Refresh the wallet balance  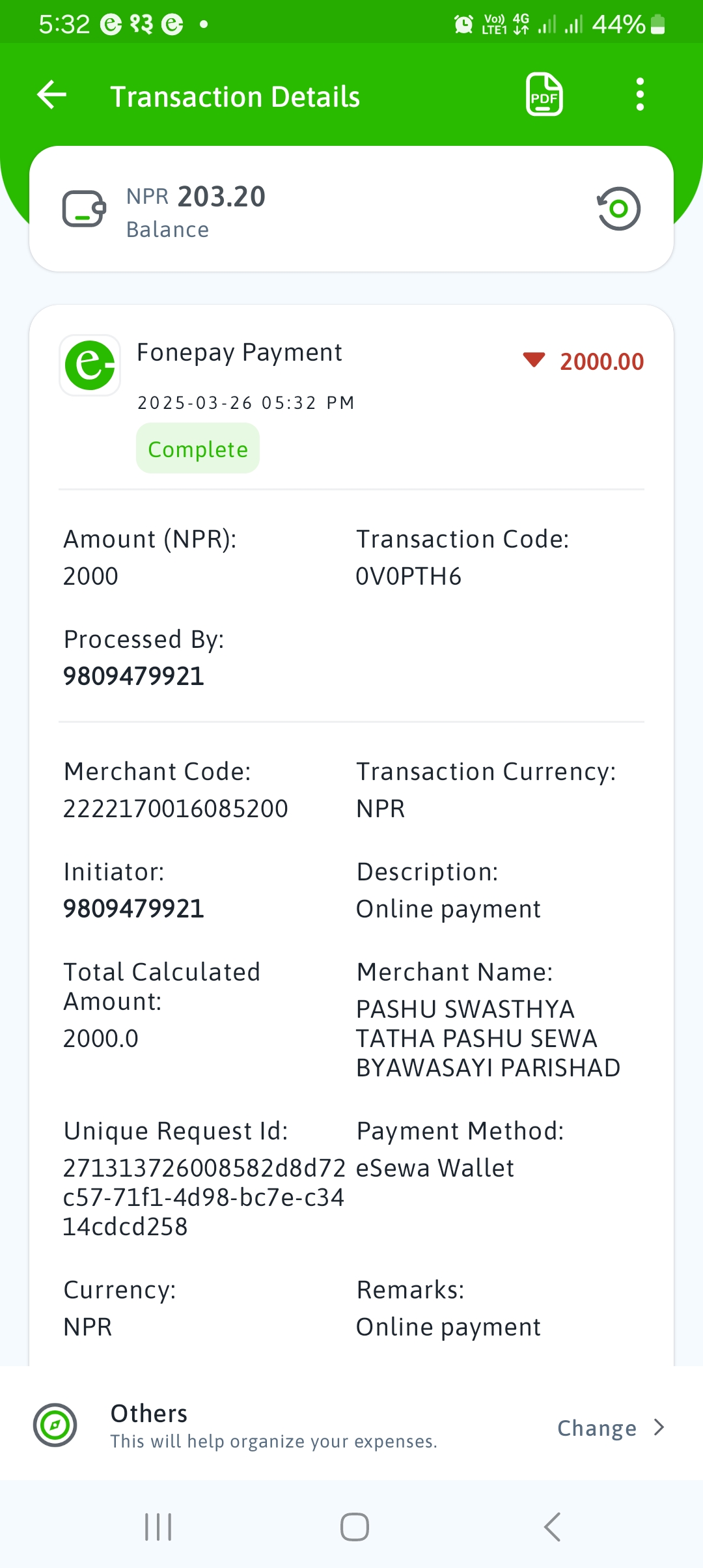coord(618,209)
